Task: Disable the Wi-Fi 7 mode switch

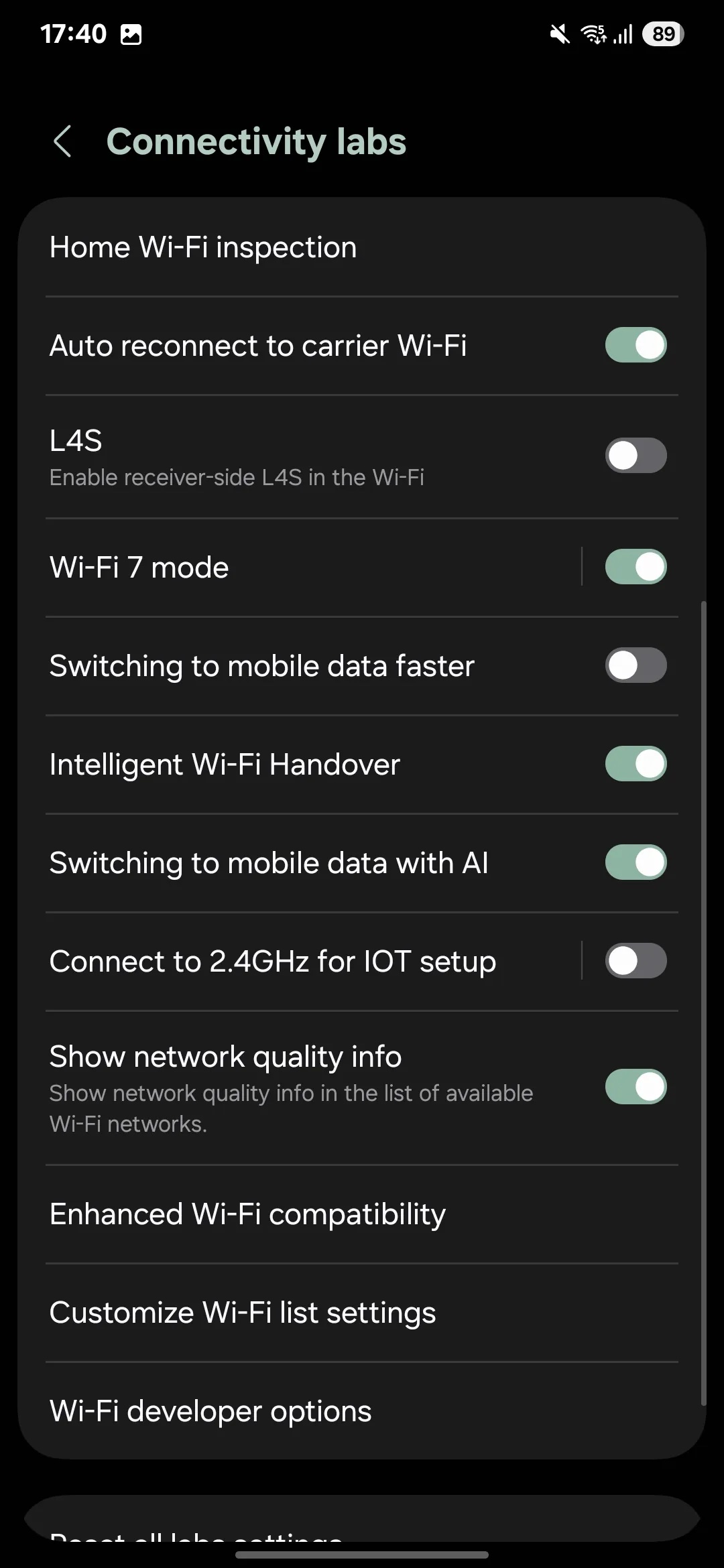Action: coord(636,567)
